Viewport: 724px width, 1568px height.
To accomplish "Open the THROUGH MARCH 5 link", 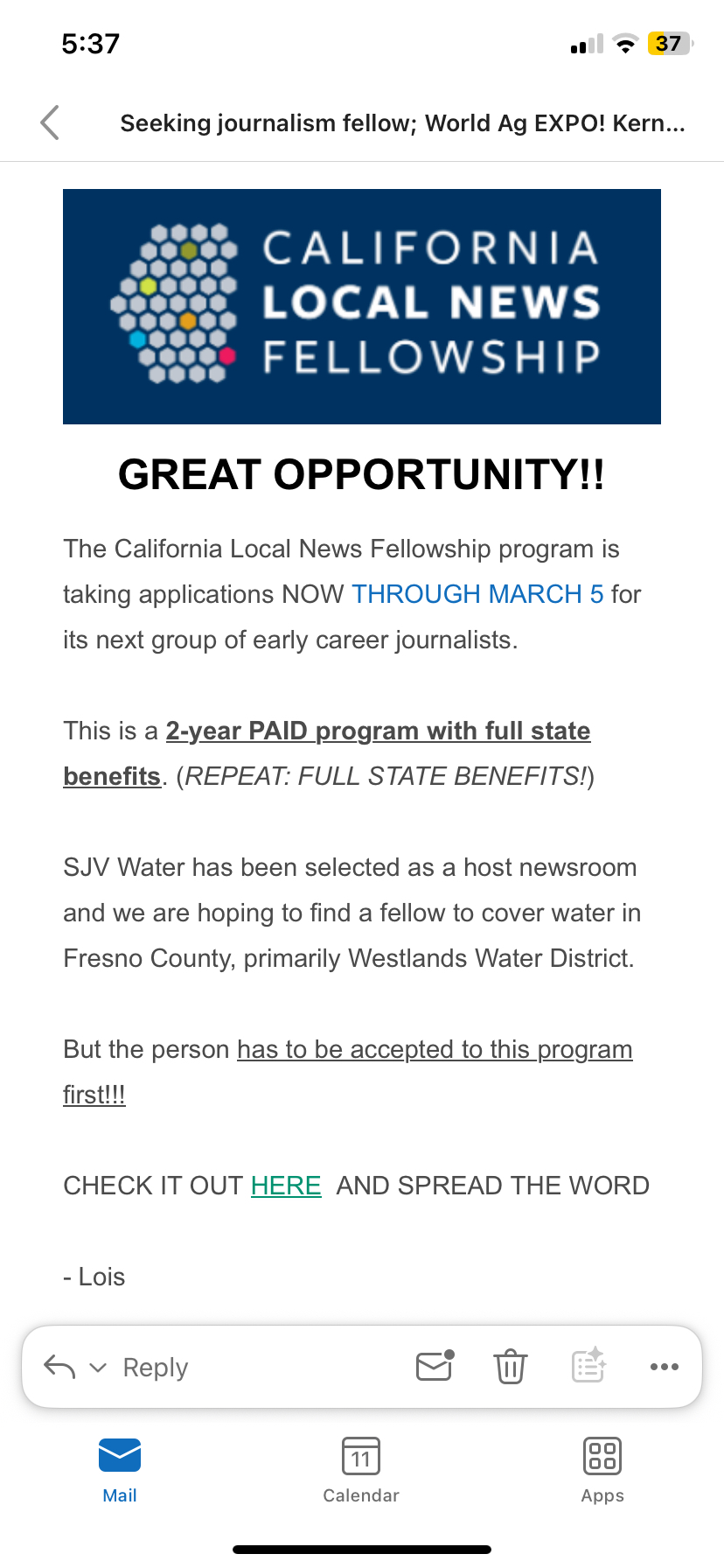I will tap(477, 594).
